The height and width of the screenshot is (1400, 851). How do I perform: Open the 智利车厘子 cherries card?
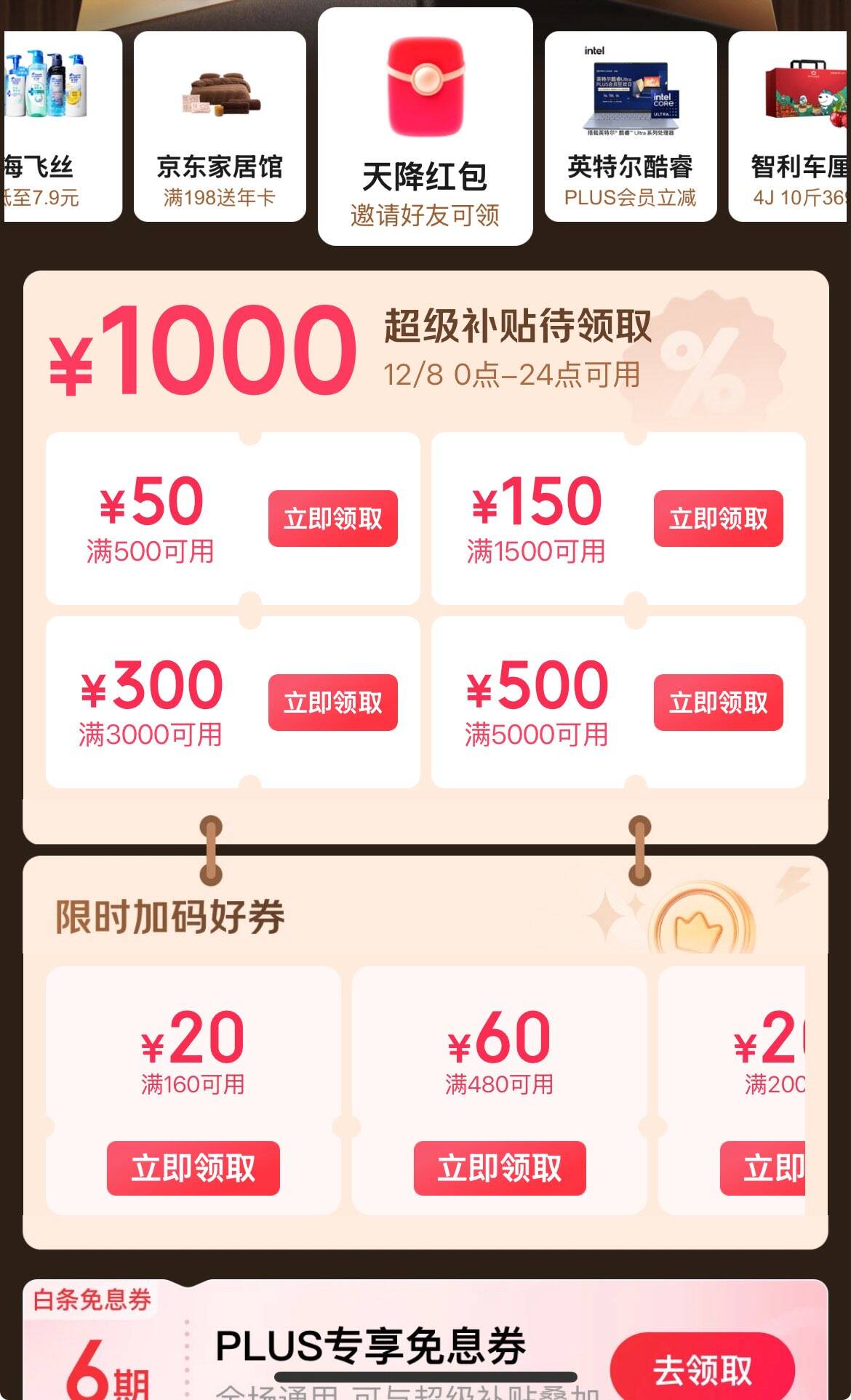(x=790, y=127)
